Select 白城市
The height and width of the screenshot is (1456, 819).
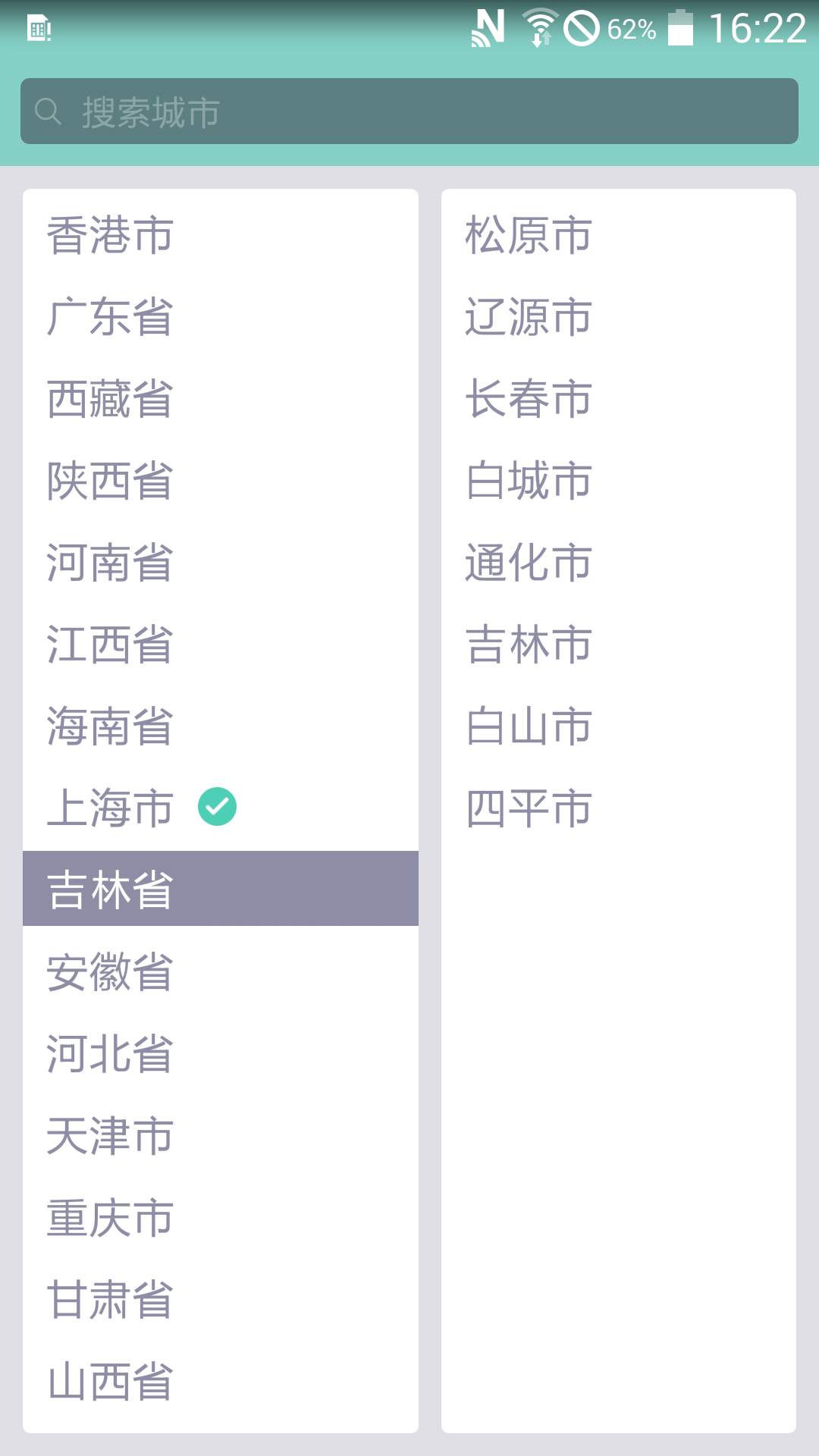[619, 481]
